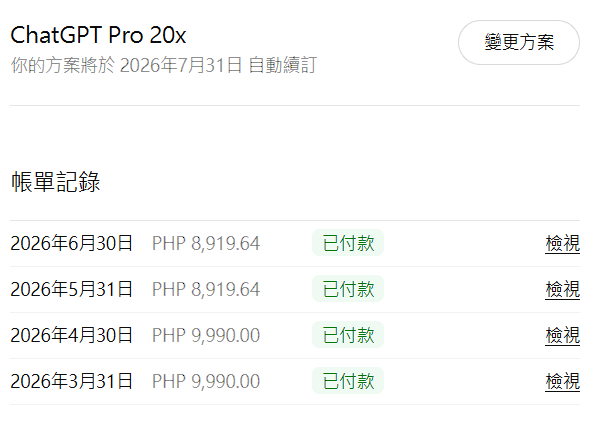View the 2026年6月30日 invoice
The height and width of the screenshot is (443, 601).
click(562, 243)
